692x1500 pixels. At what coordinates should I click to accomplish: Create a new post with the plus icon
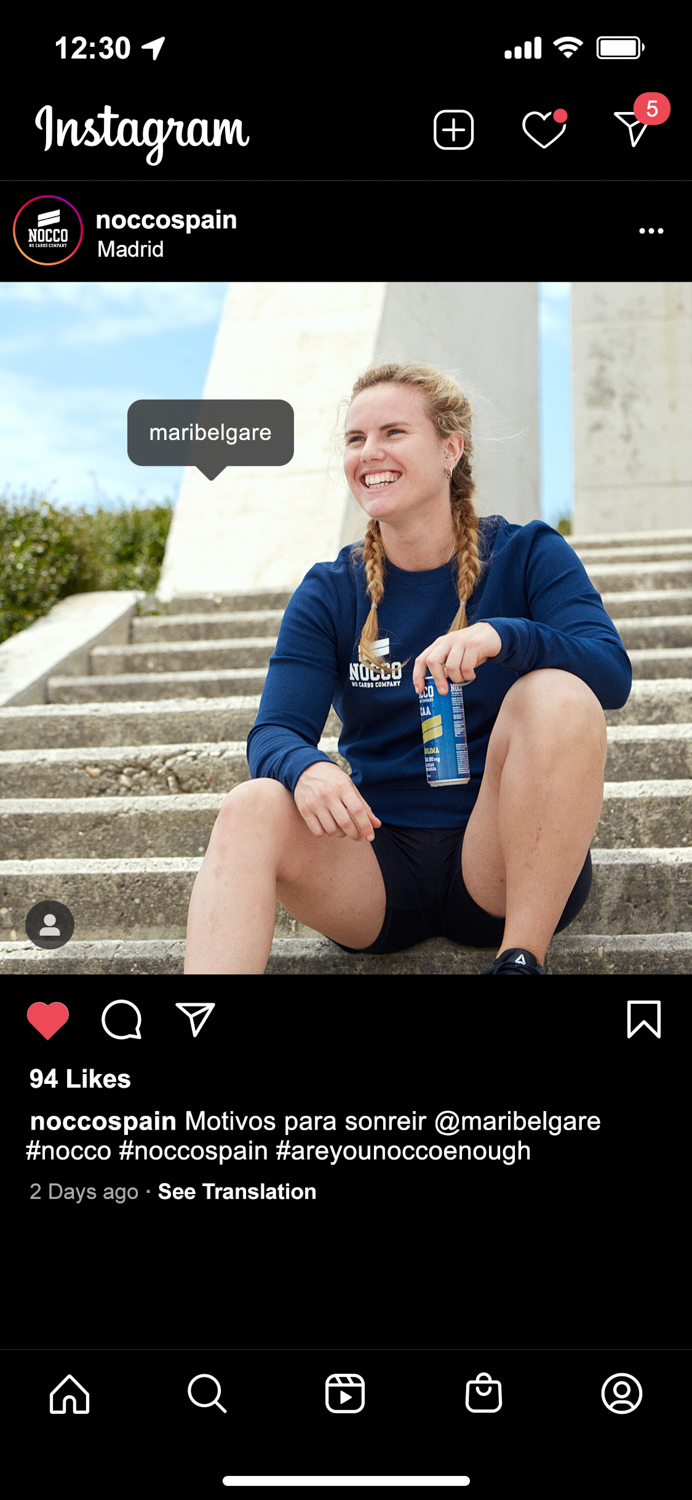[x=453, y=130]
